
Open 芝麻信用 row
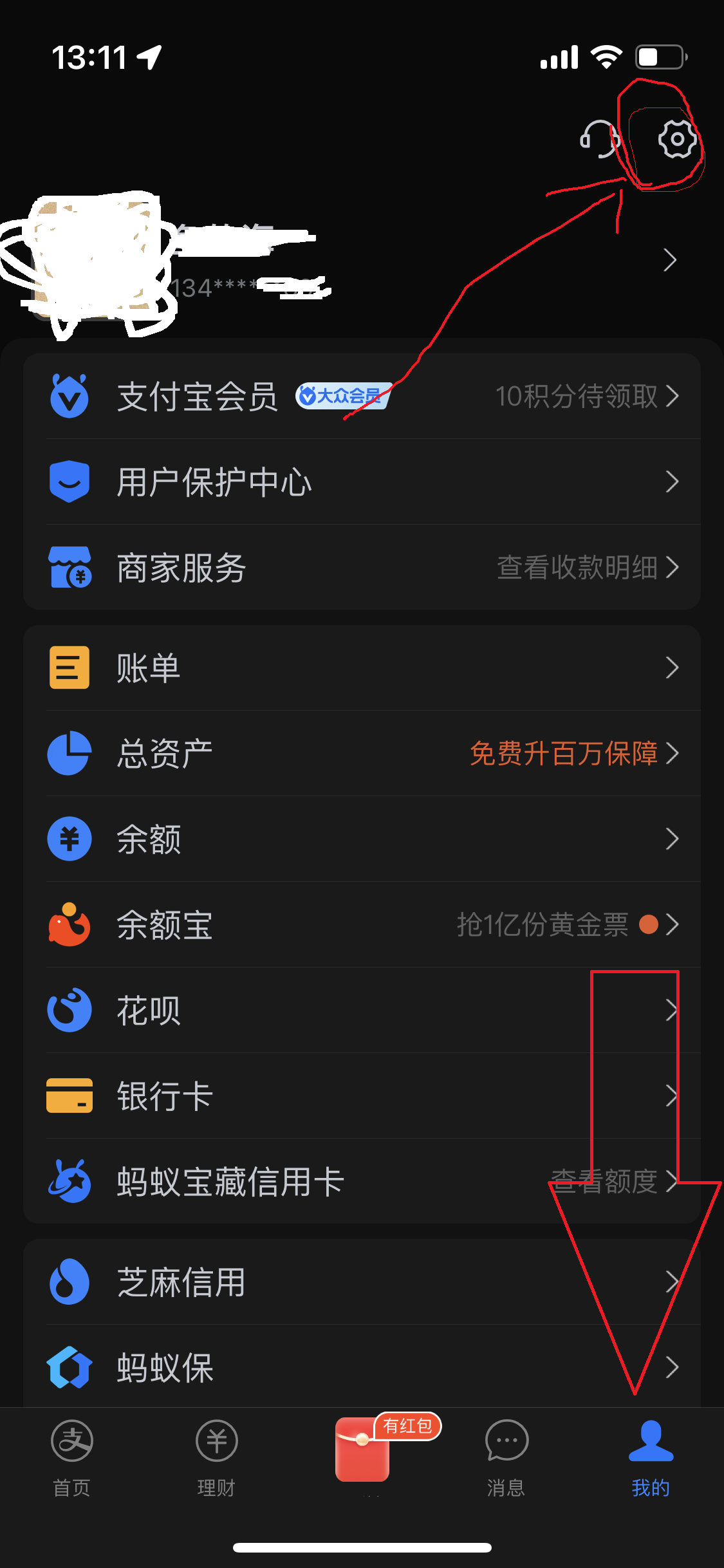tap(362, 1282)
